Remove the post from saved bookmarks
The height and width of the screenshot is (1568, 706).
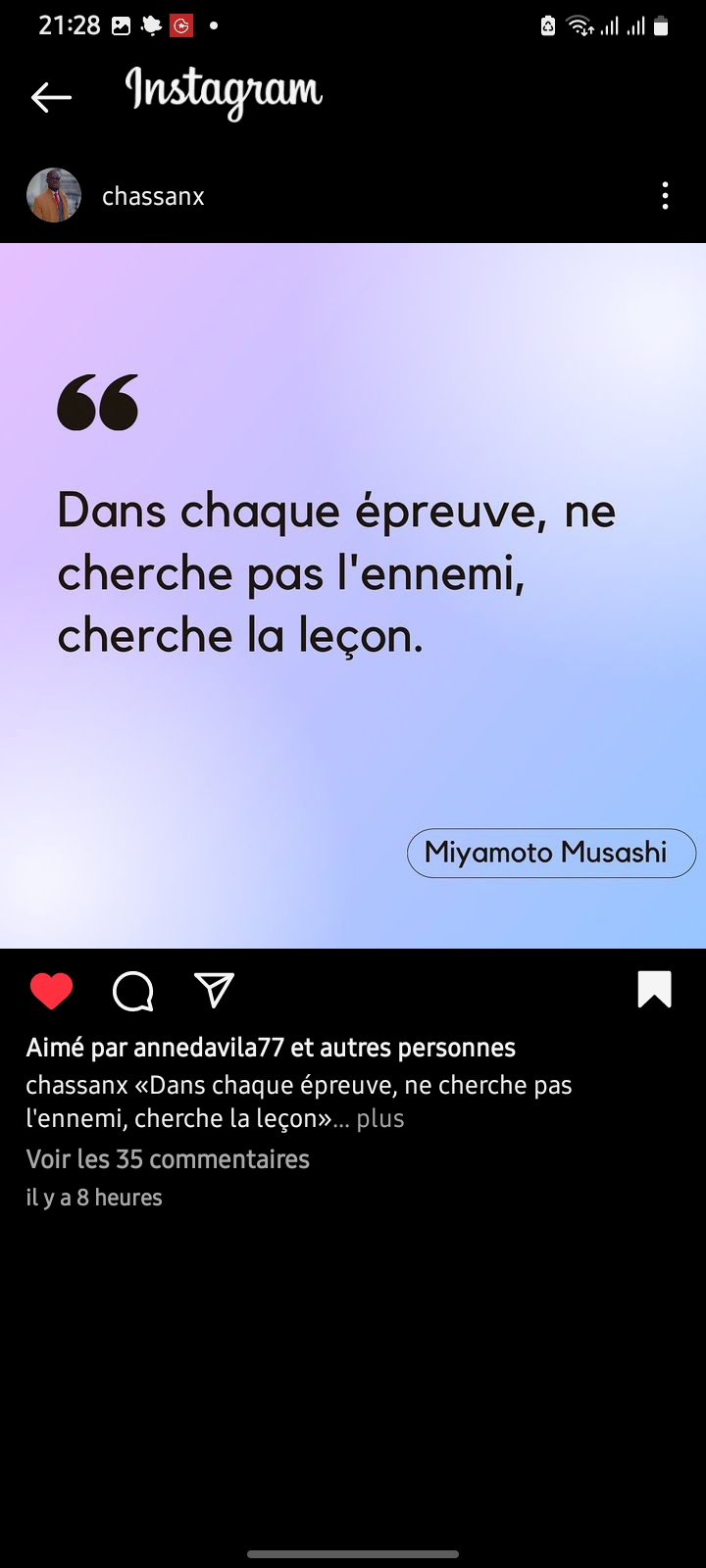tap(654, 990)
